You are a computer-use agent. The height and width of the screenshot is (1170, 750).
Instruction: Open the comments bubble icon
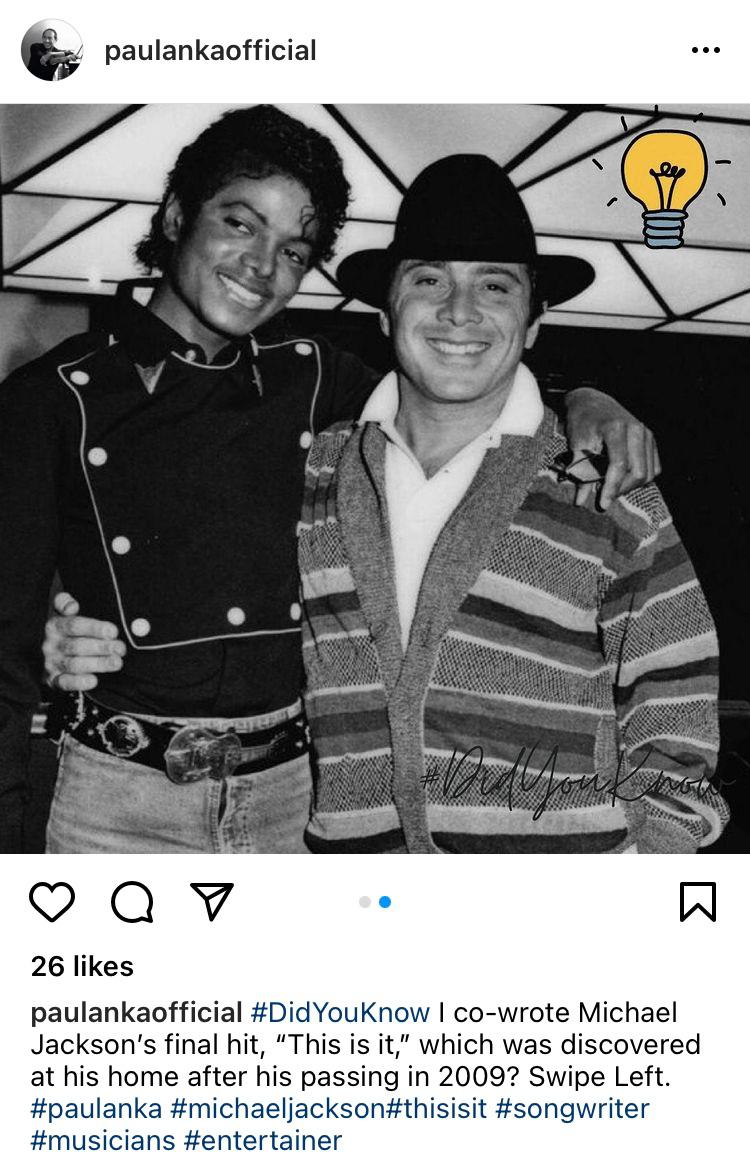[x=132, y=902]
